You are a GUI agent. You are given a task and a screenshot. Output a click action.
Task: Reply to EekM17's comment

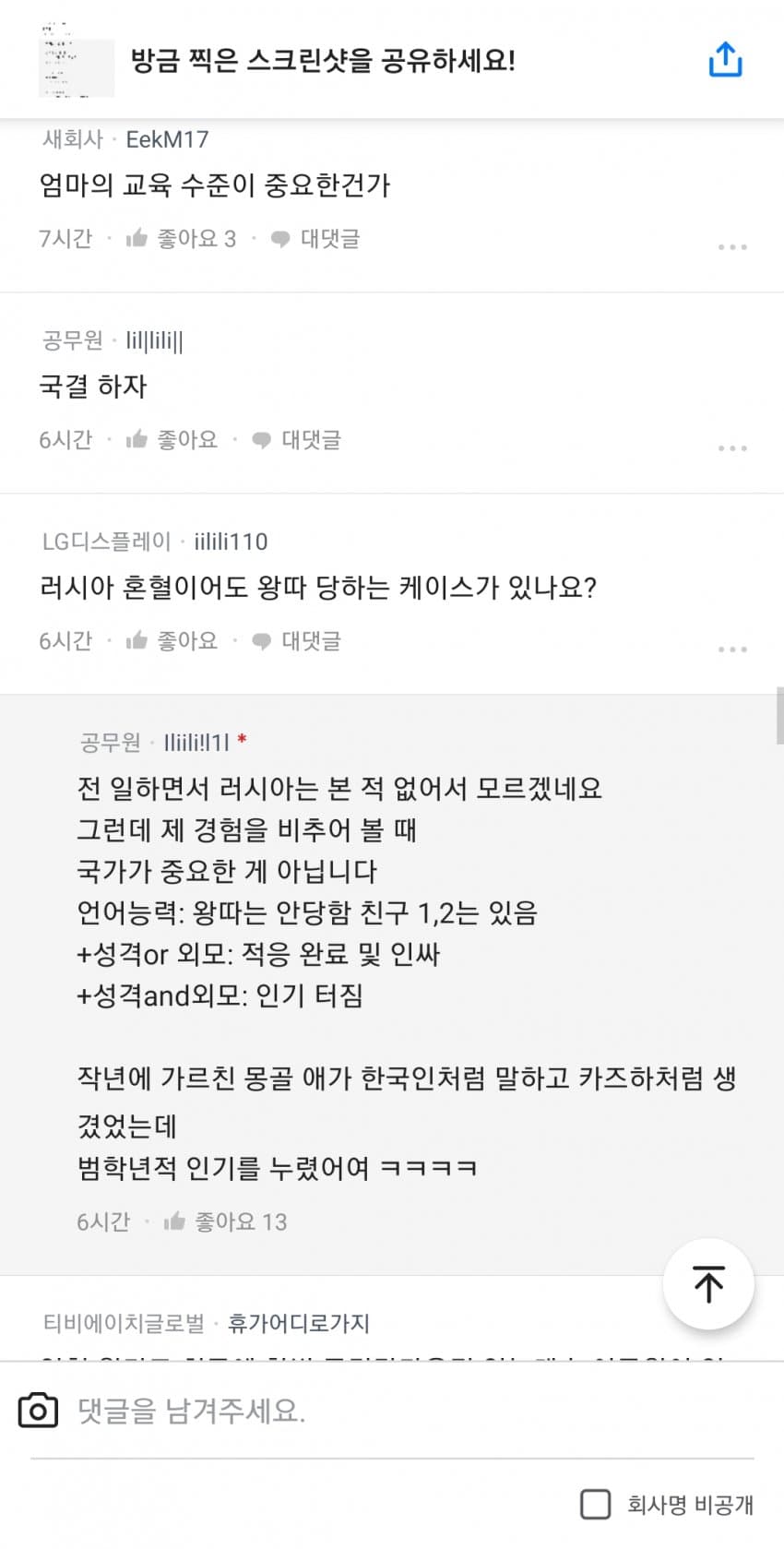(x=315, y=239)
